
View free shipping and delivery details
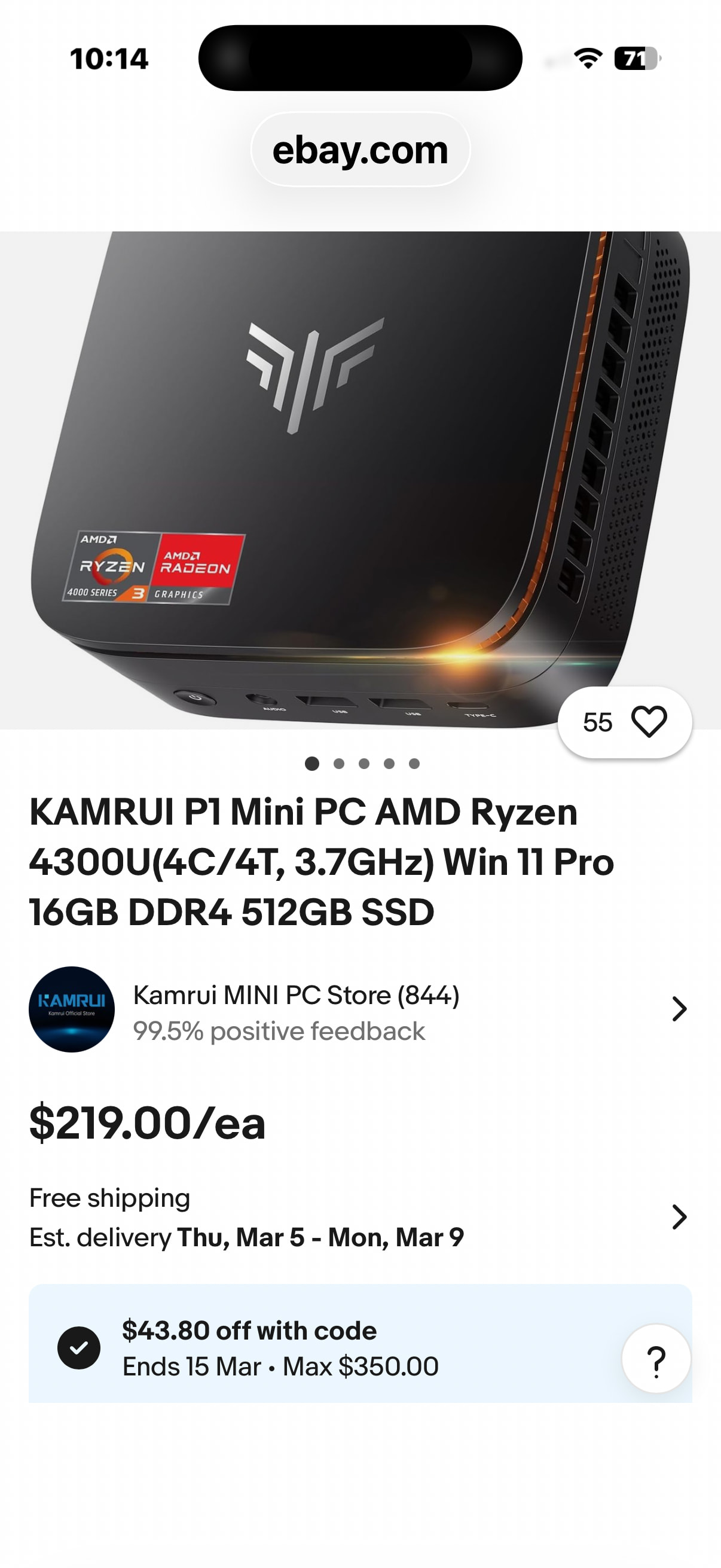pyautogui.click(x=359, y=1218)
